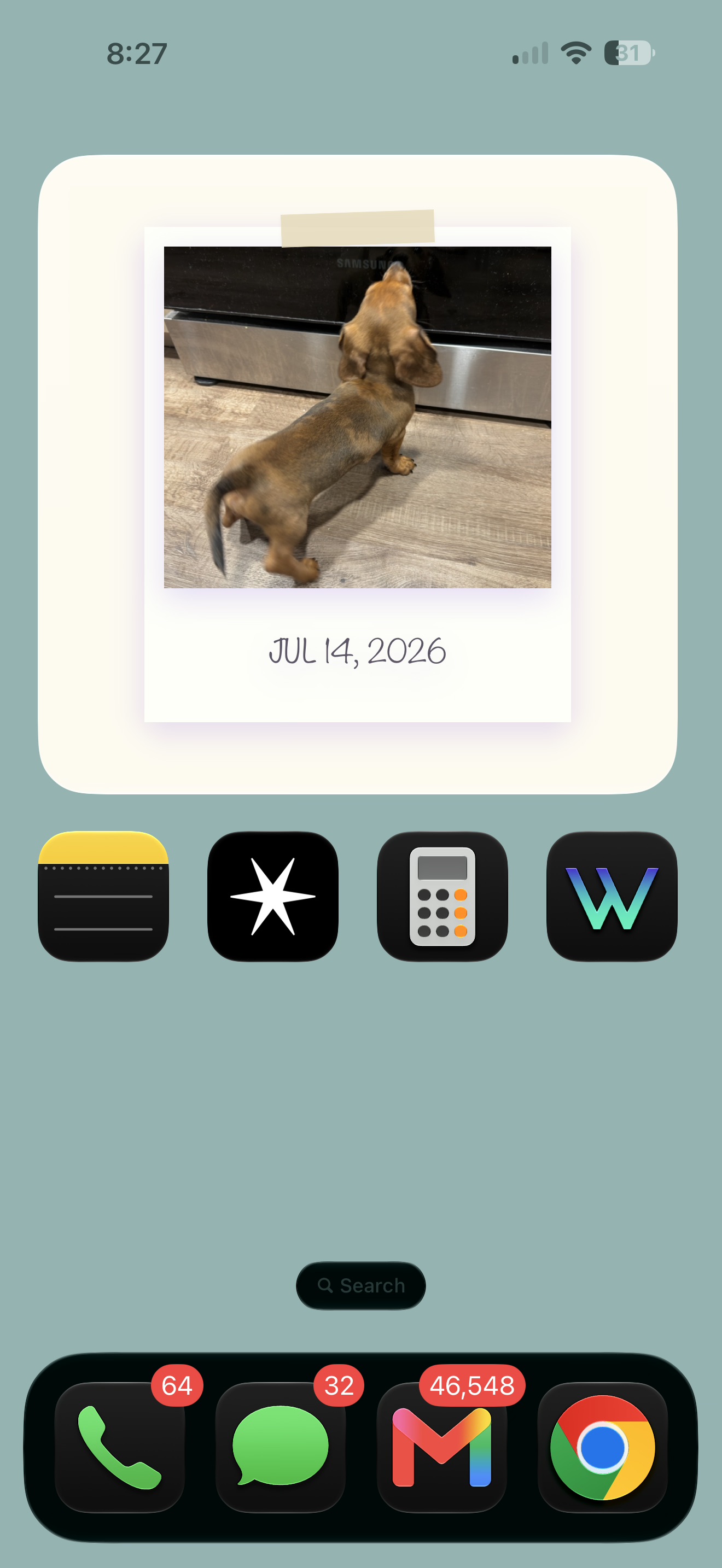Open Messages from the dock
This screenshot has width=722, height=1568.
tap(281, 1447)
